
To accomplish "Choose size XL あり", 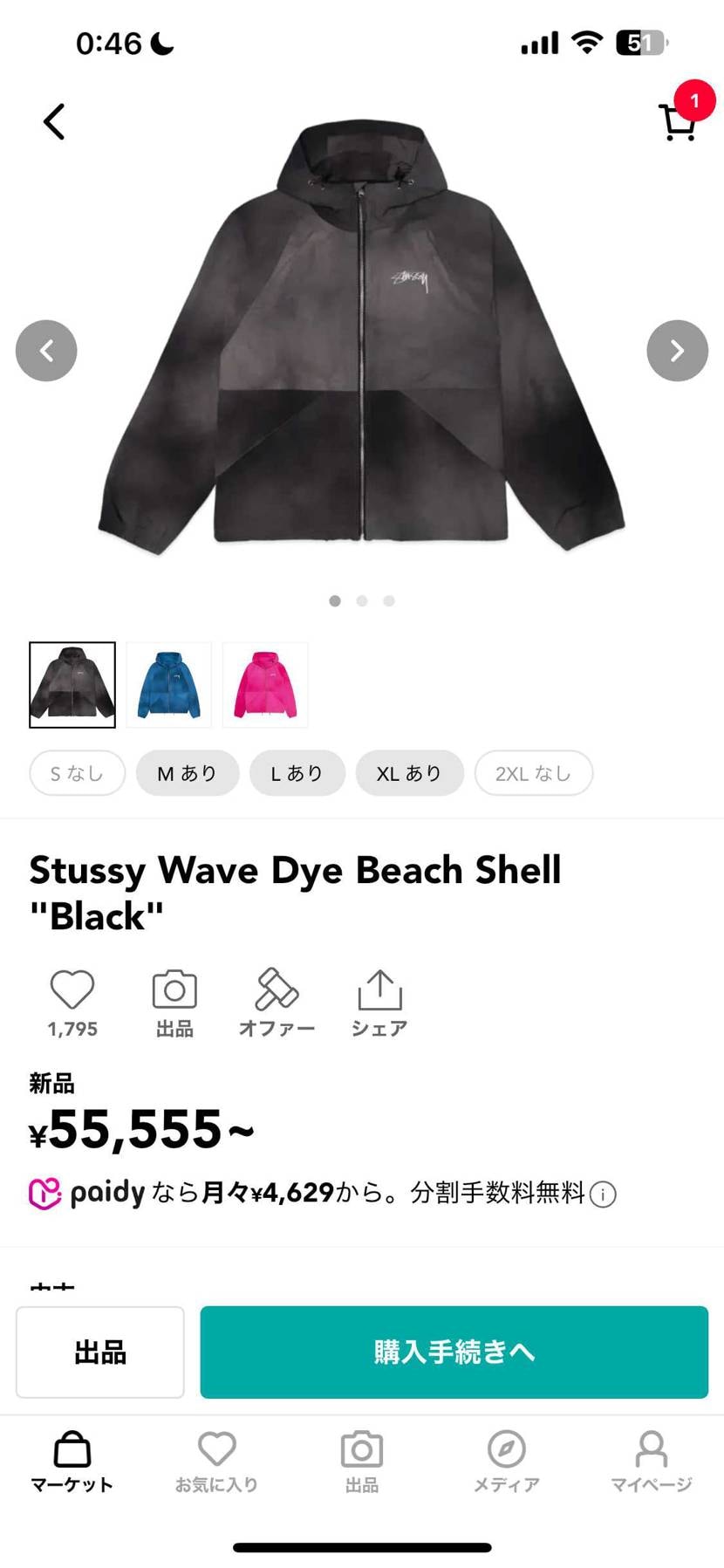I will (x=409, y=773).
